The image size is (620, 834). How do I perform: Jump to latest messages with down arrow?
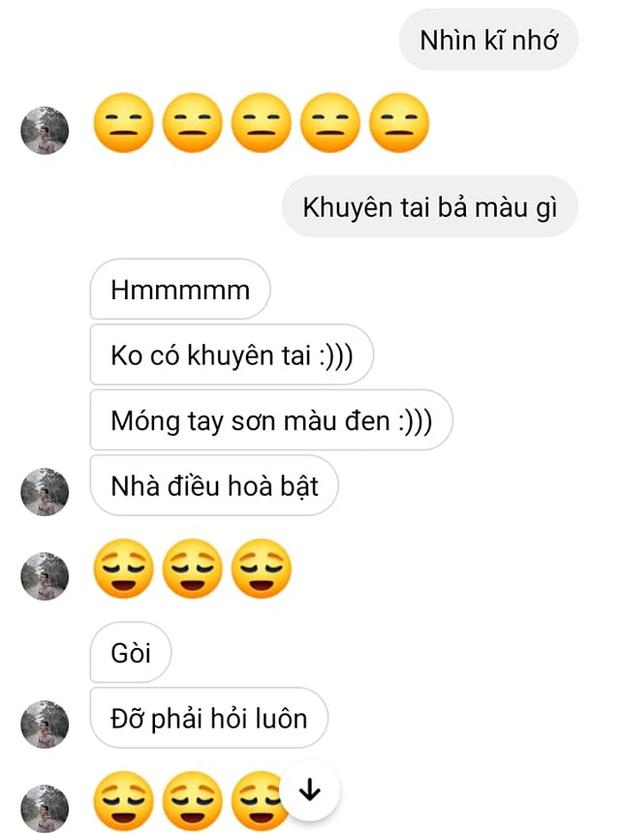310,790
